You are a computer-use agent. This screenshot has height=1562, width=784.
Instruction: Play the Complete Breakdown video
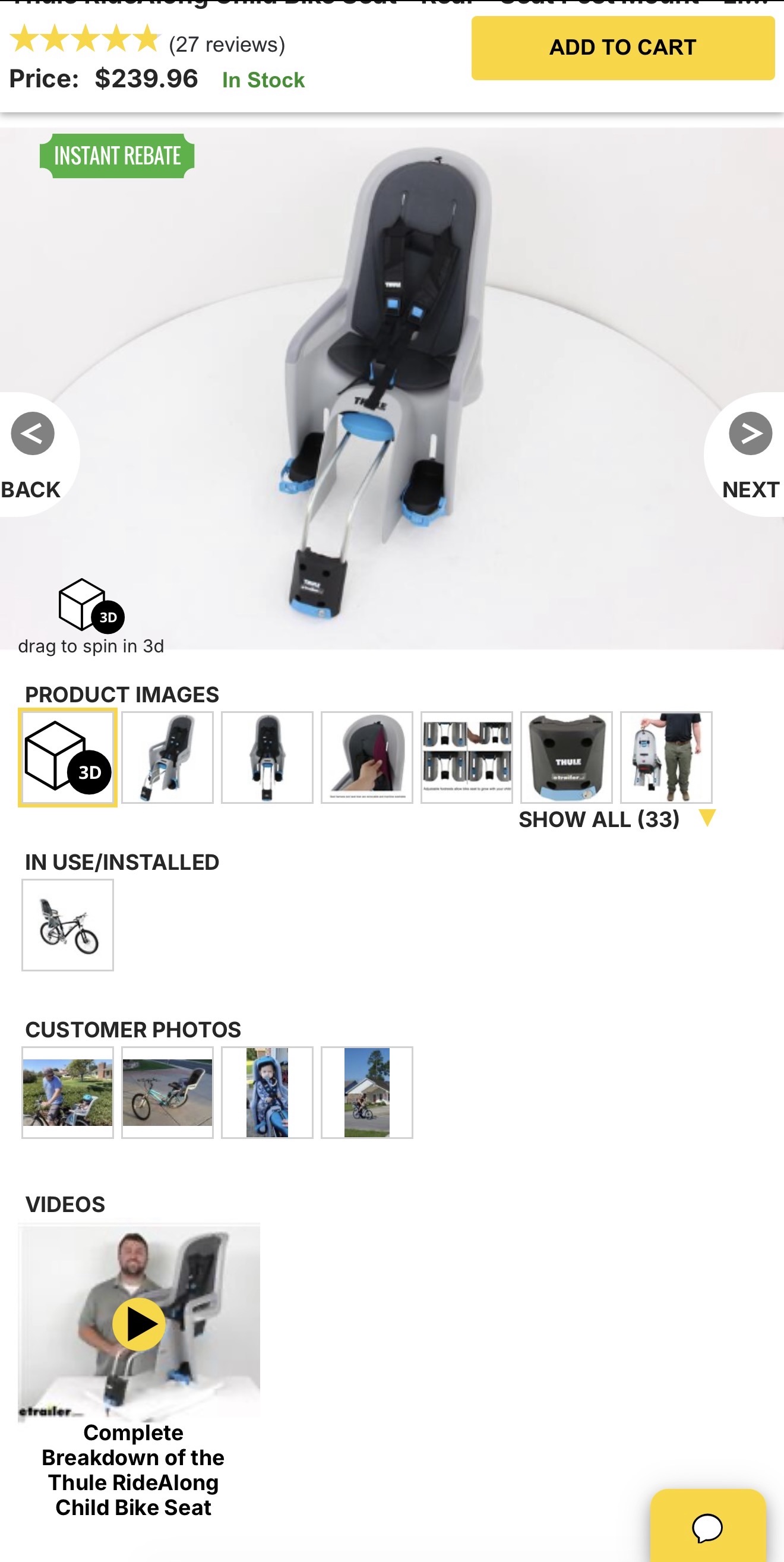point(139,1324)
